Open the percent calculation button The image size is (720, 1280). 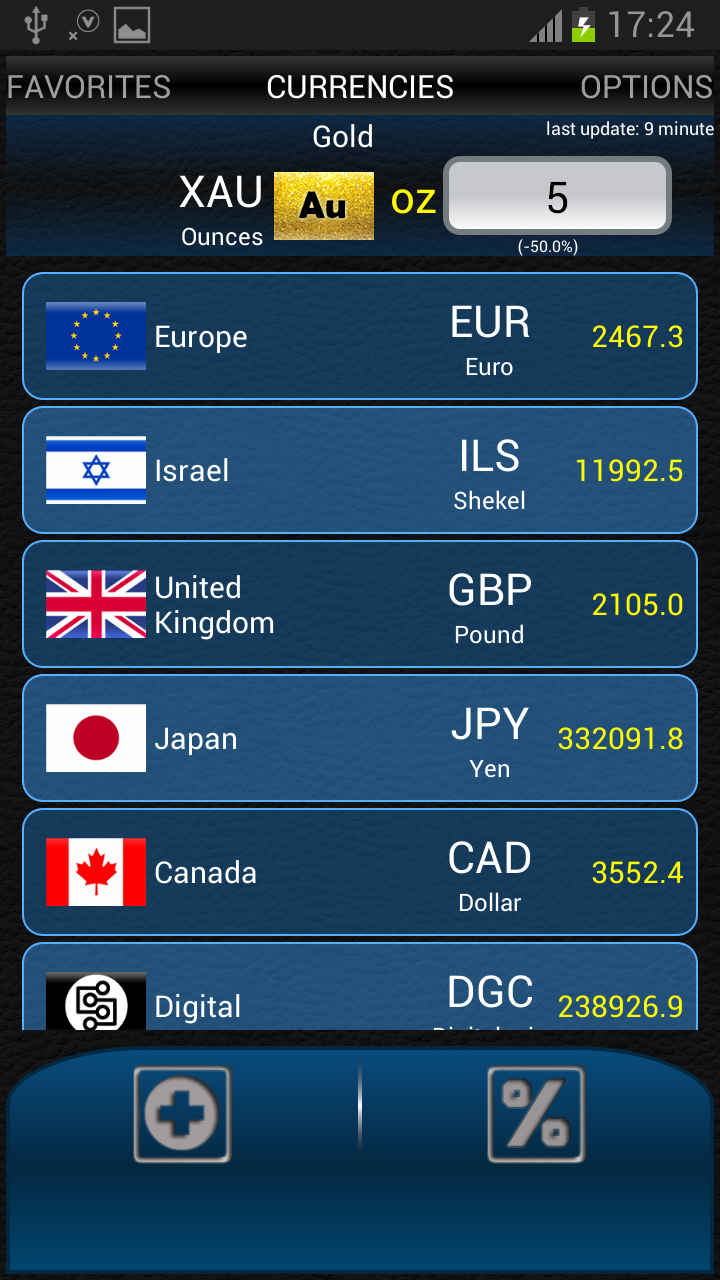point(536,1114)
